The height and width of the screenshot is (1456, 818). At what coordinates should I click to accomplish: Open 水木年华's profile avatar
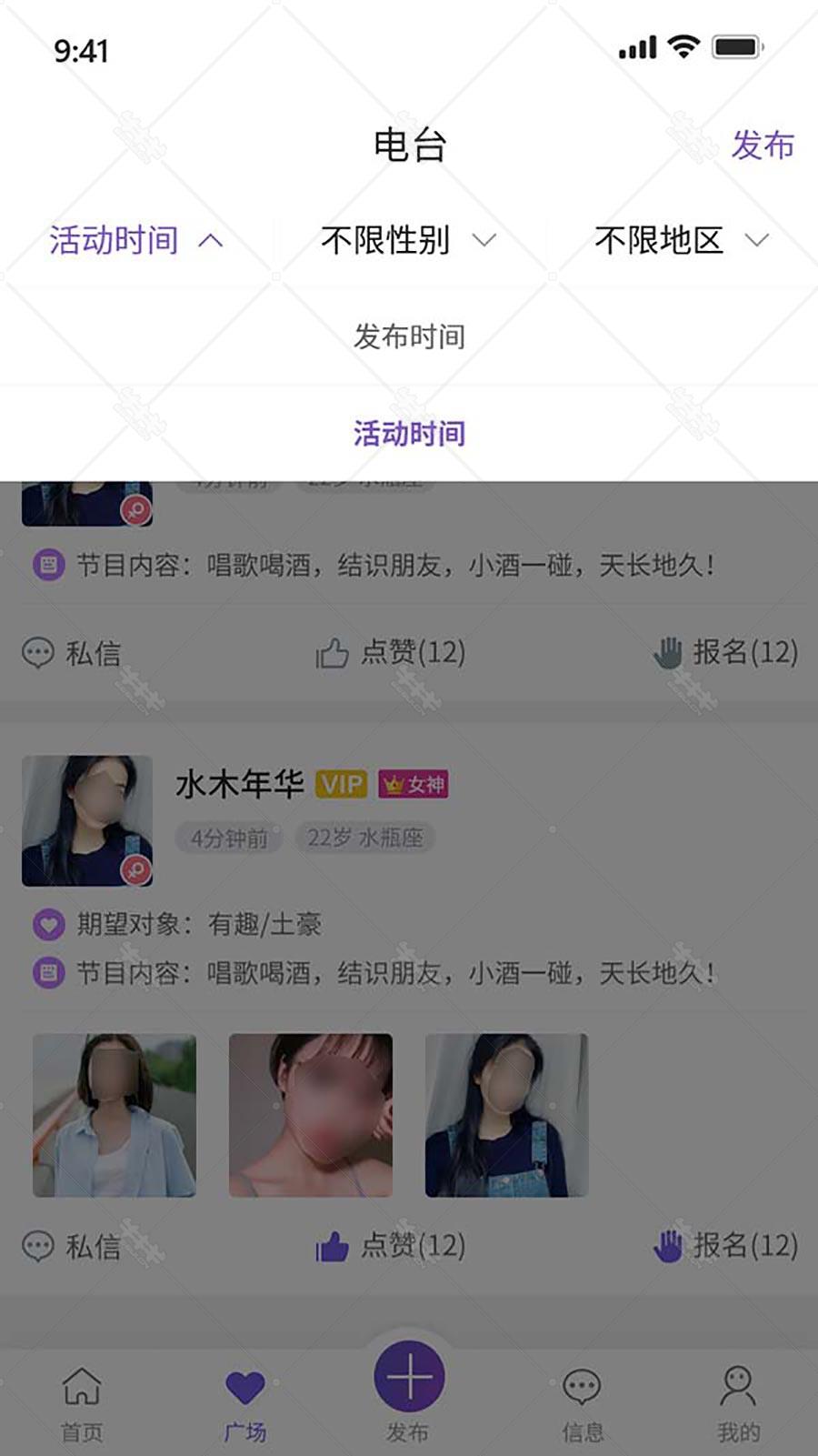(x=87, y=820)
